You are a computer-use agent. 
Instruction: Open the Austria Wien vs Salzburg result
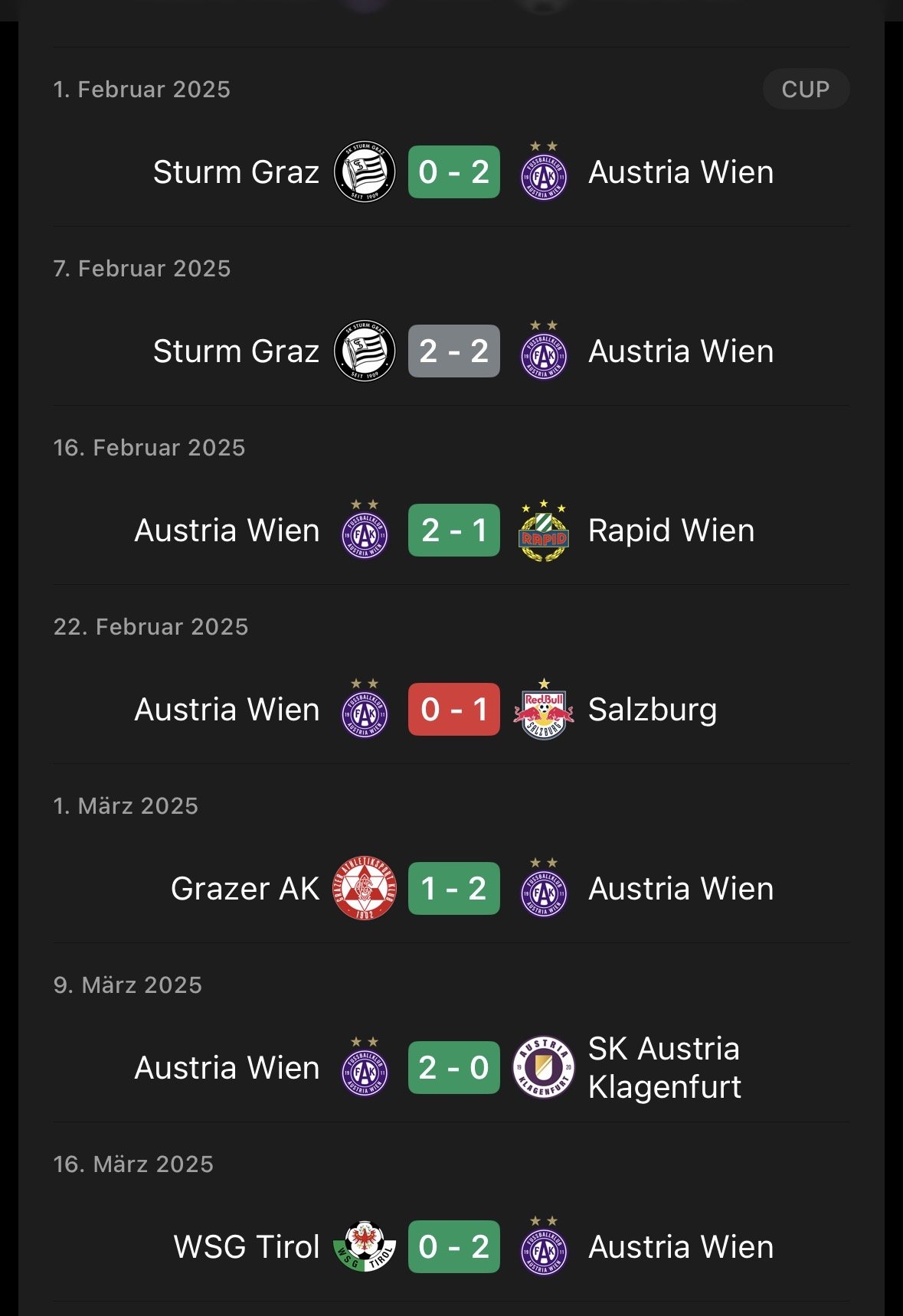[453, 710]
